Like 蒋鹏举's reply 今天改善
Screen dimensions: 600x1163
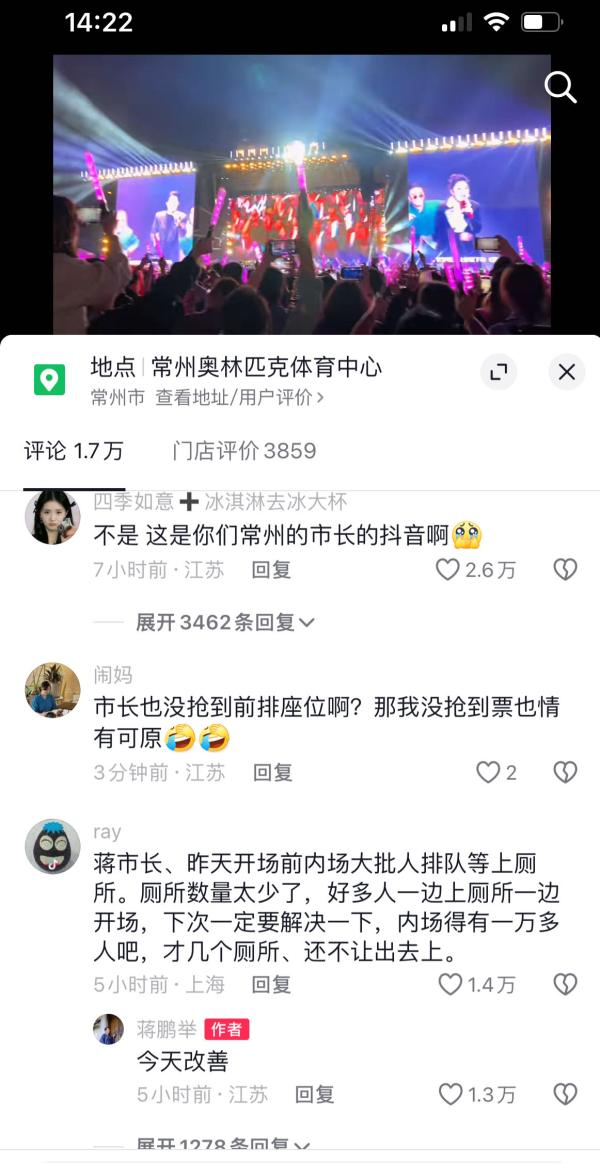point(451,1094)
